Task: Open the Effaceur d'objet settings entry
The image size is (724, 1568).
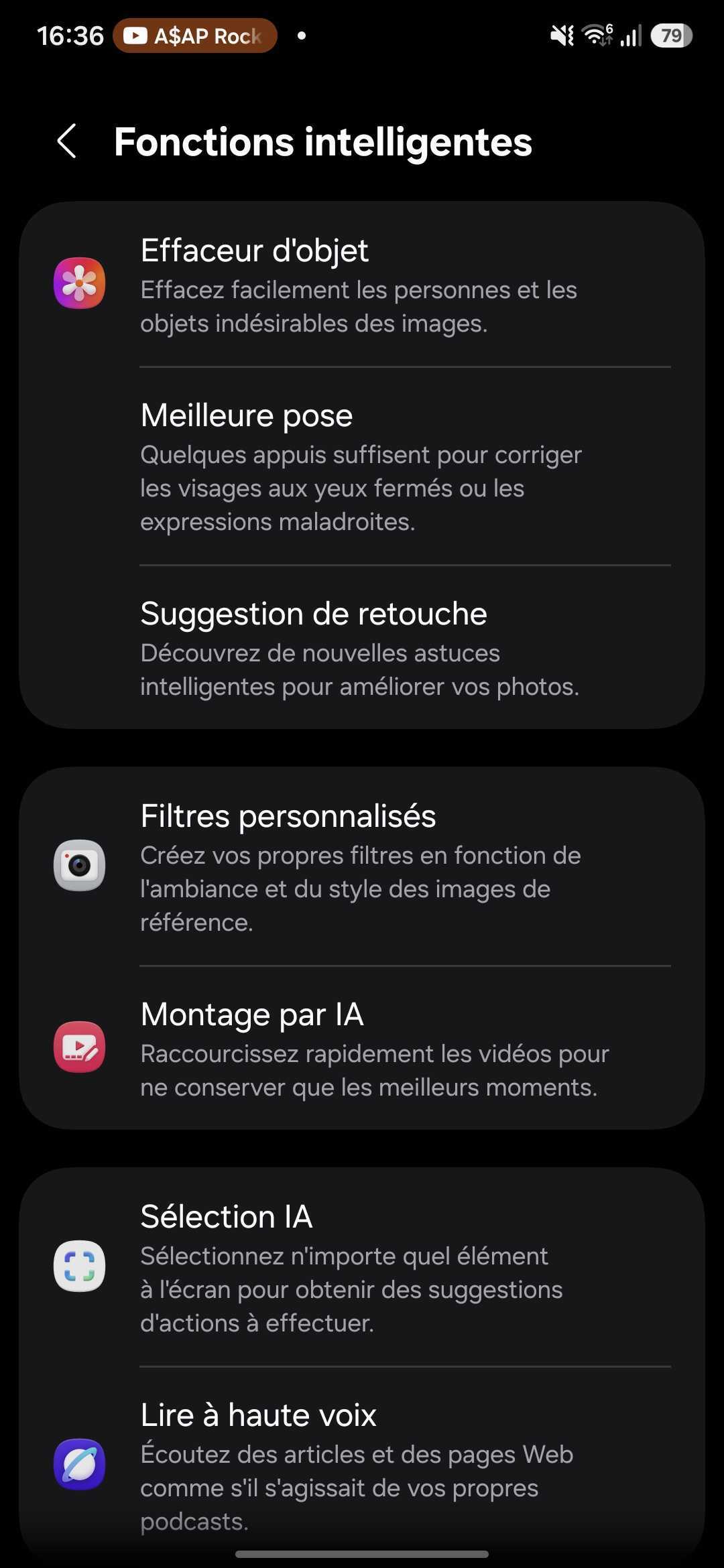Action: coord(362,285)
